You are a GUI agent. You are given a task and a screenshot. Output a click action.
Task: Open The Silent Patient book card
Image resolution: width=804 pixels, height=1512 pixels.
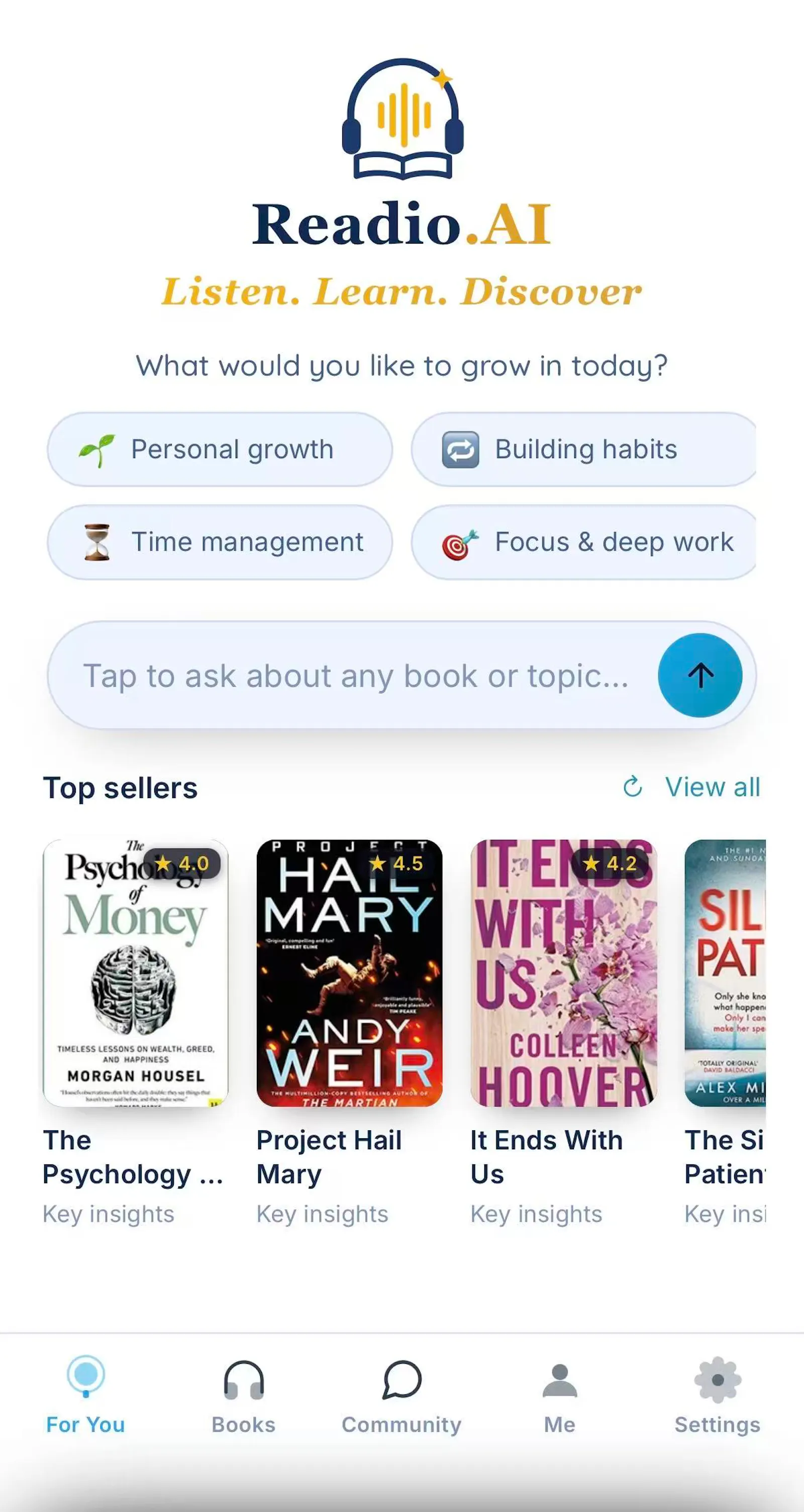pos(725,1034)
